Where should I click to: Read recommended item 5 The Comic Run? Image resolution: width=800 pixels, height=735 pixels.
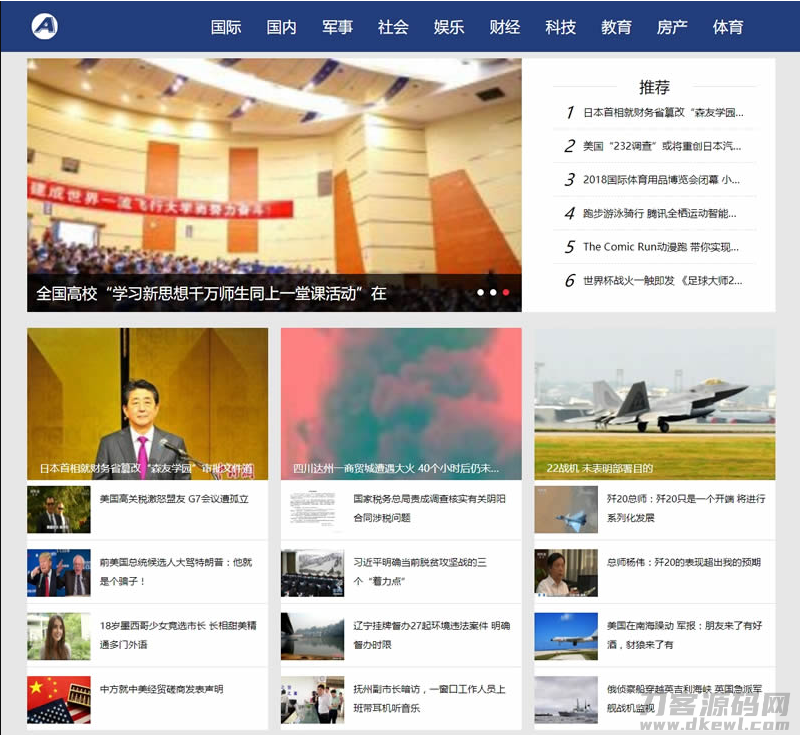661,247
